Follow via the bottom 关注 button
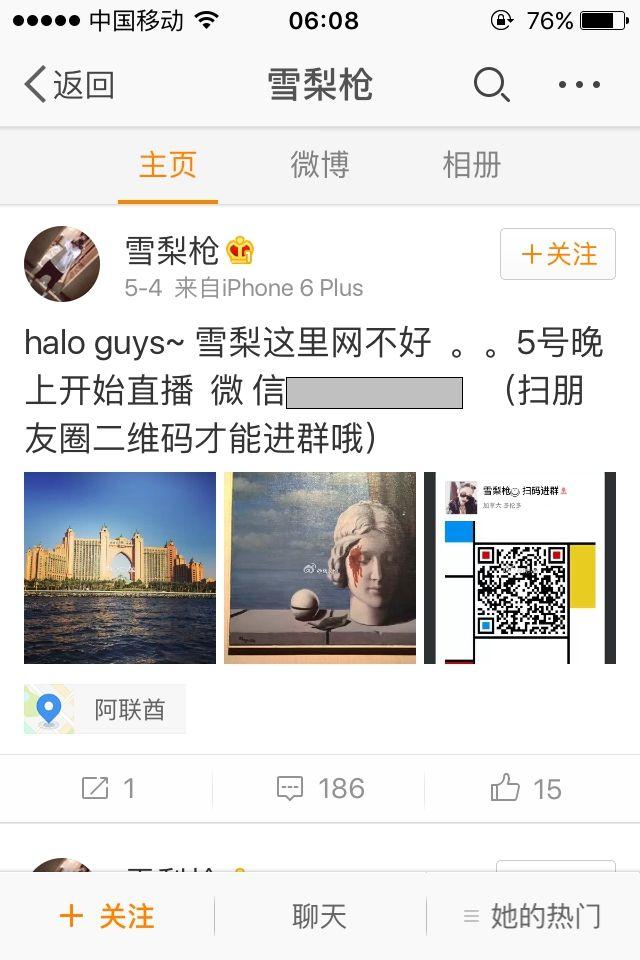 click(107, 916)
